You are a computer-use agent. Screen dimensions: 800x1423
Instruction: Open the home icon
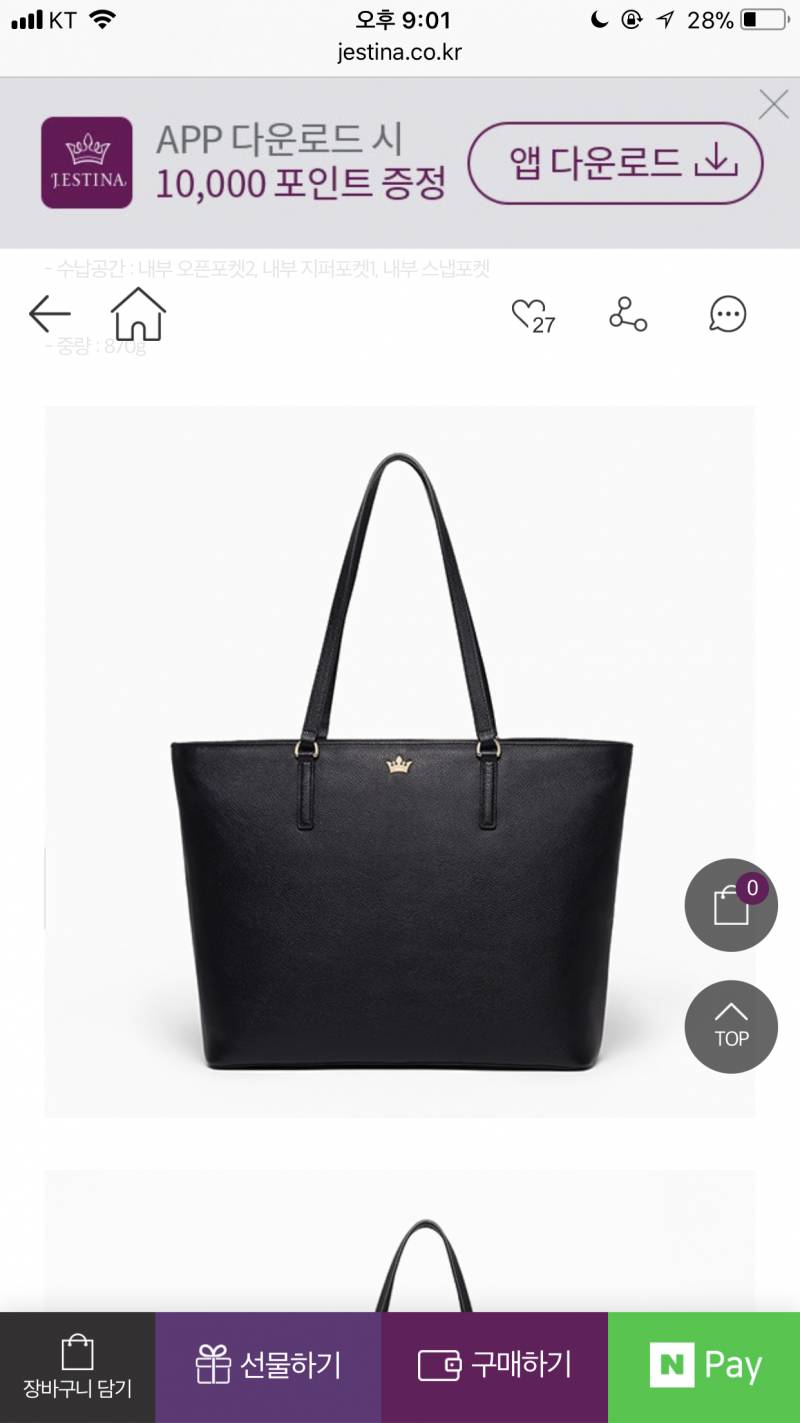(x=139, y=315)
